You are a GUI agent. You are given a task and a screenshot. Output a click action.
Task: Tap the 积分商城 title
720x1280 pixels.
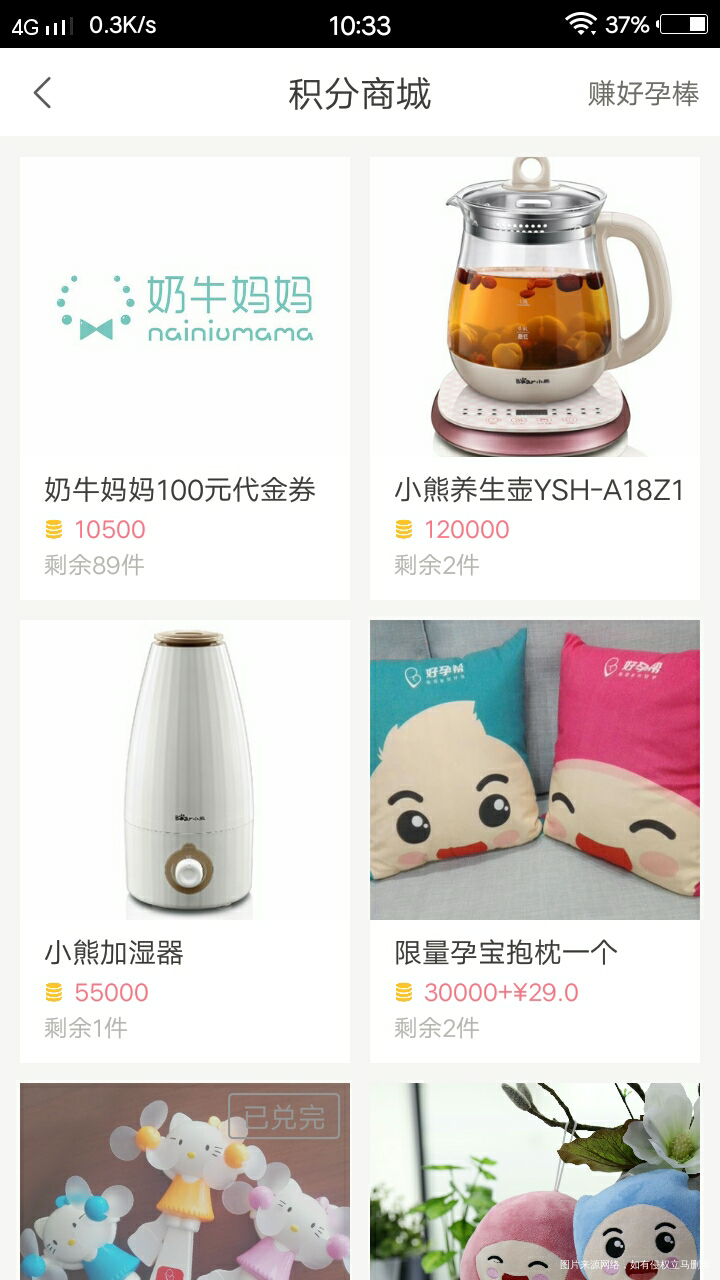360,91
